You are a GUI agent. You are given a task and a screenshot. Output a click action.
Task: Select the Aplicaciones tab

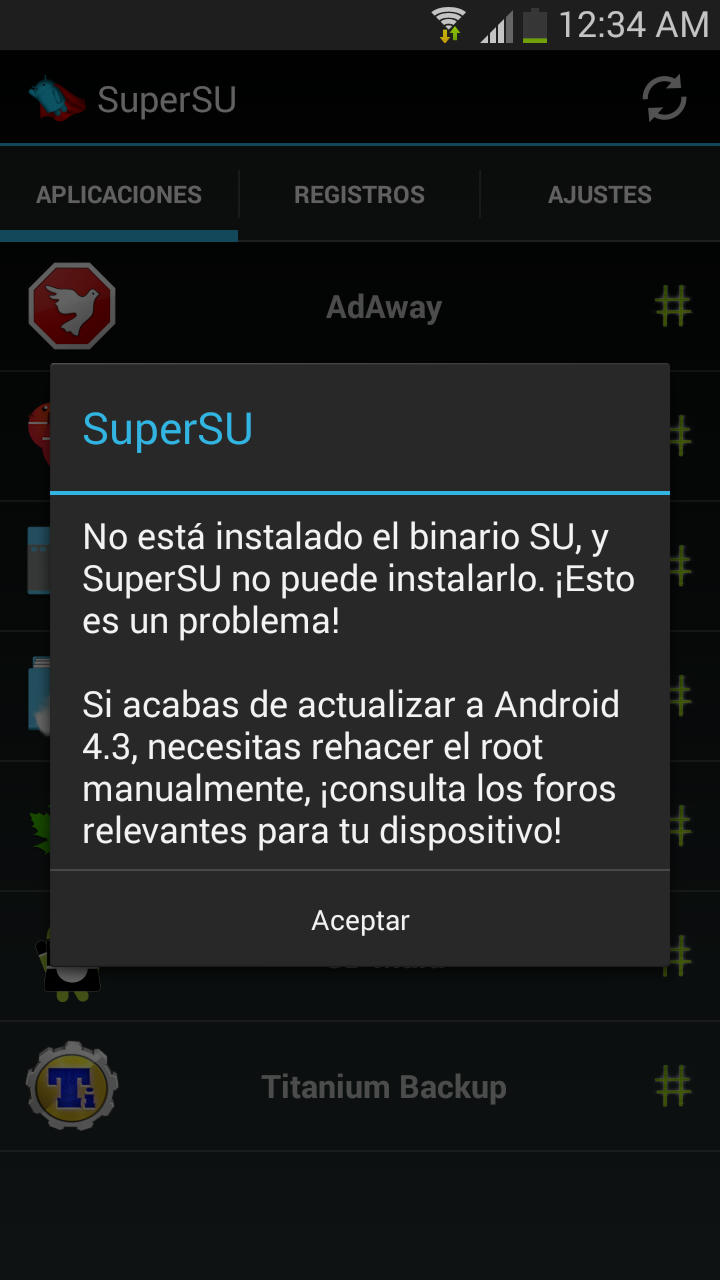(x=119, y=195)
